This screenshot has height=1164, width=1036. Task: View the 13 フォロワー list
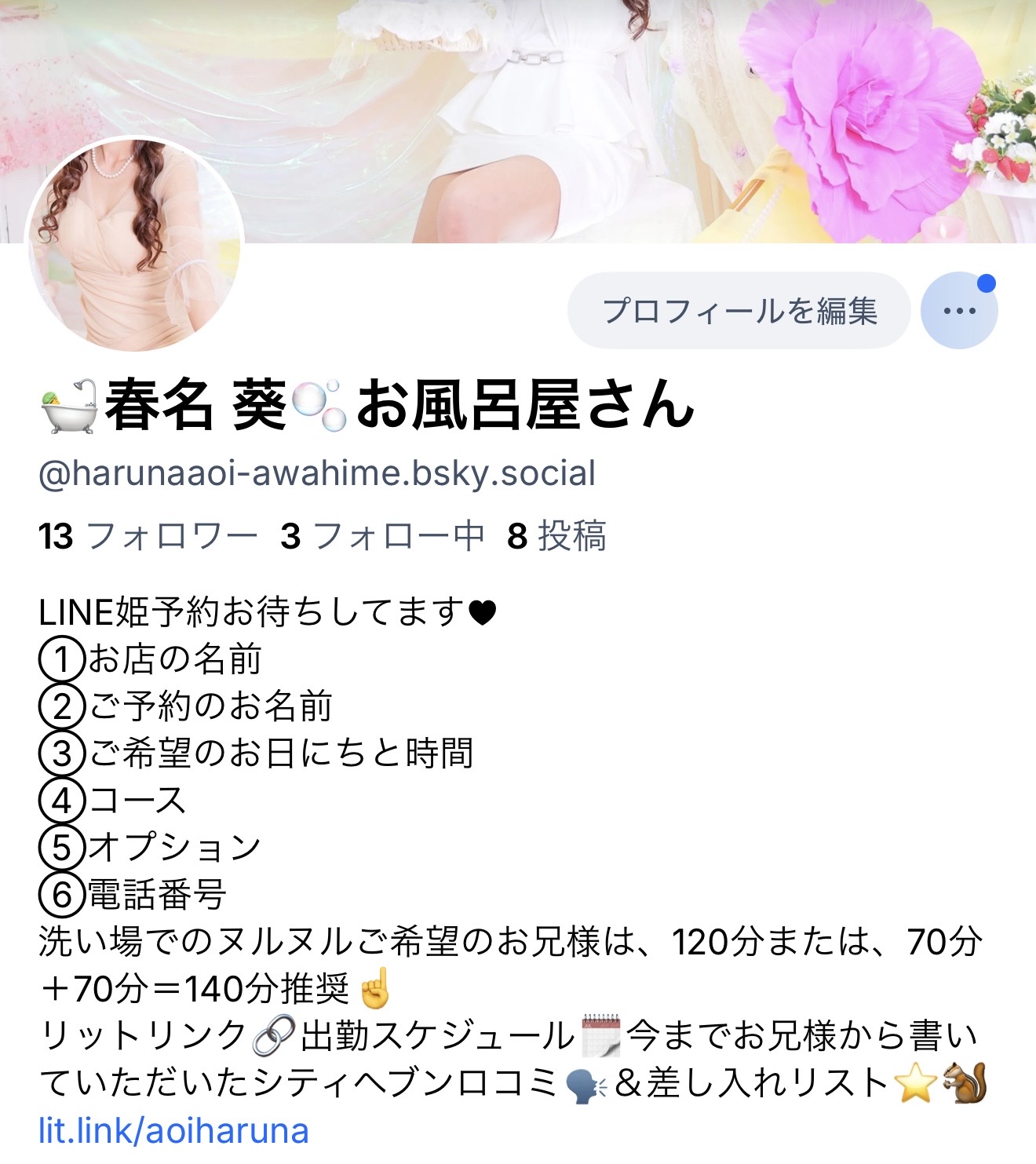(148, 537)
